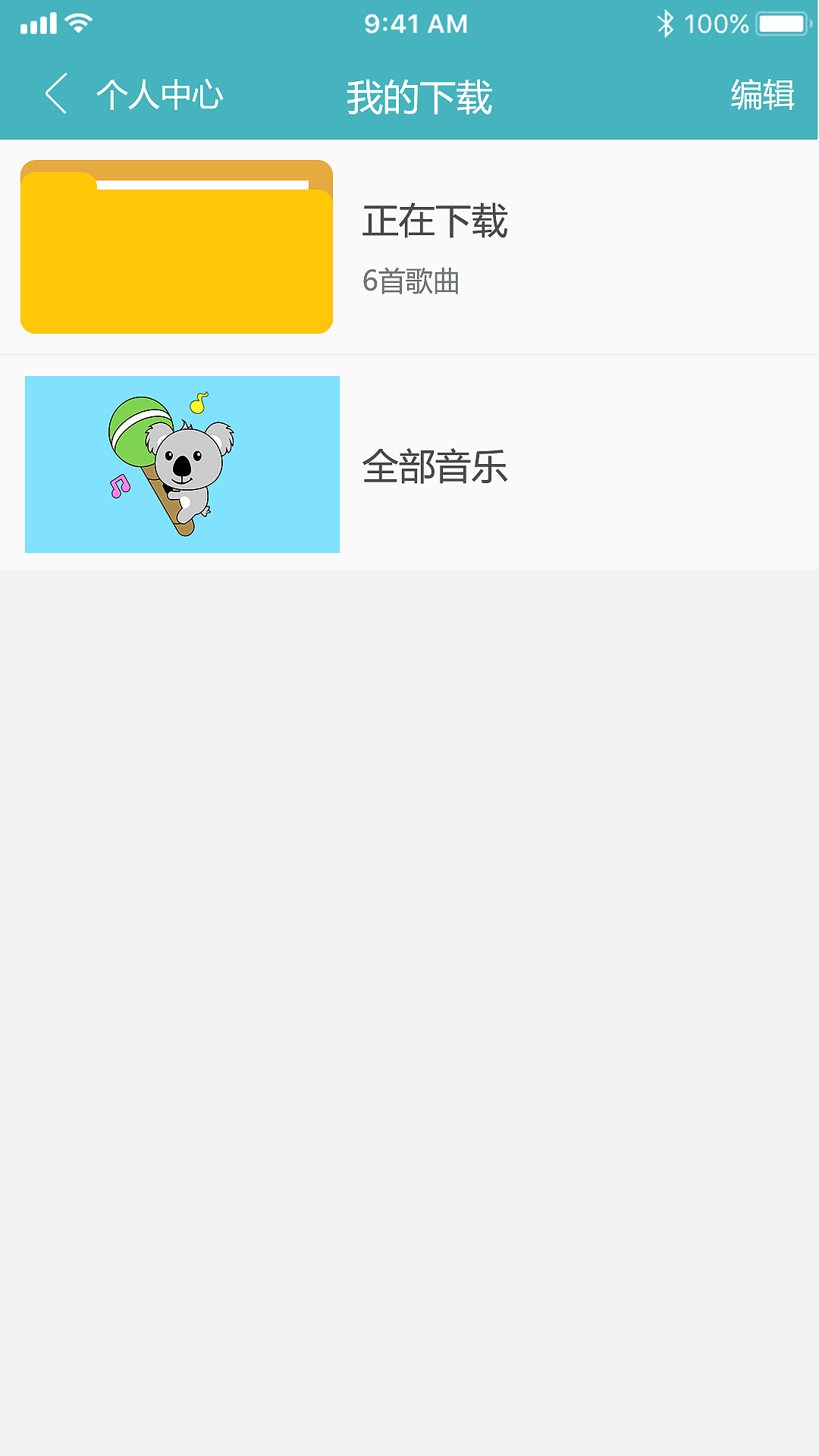The image size is (819, 1456).
Task: Click the 编辑 button to edit downloads
Action: point(761,94)
